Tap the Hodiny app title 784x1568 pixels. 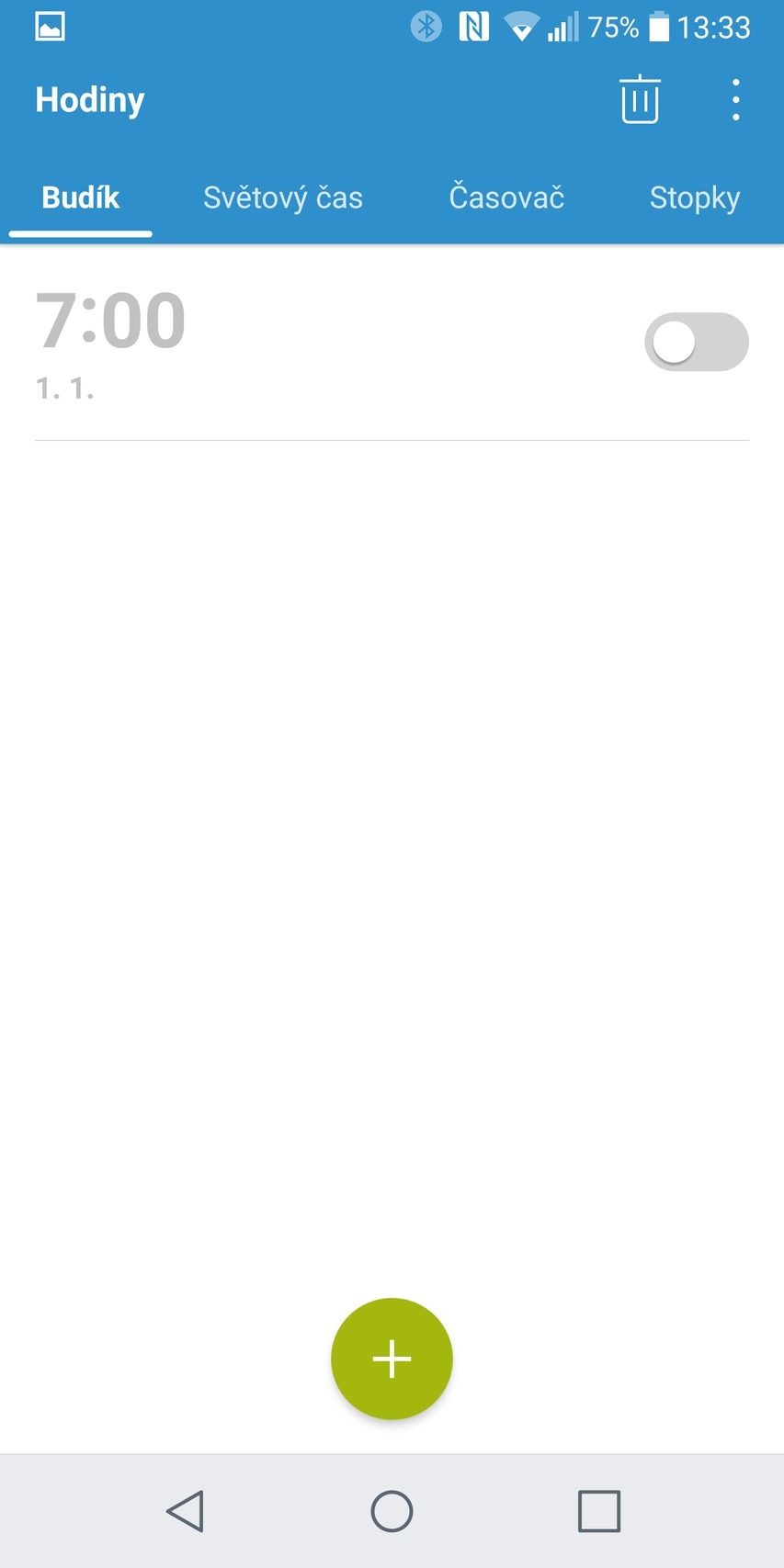pos(89,99)
